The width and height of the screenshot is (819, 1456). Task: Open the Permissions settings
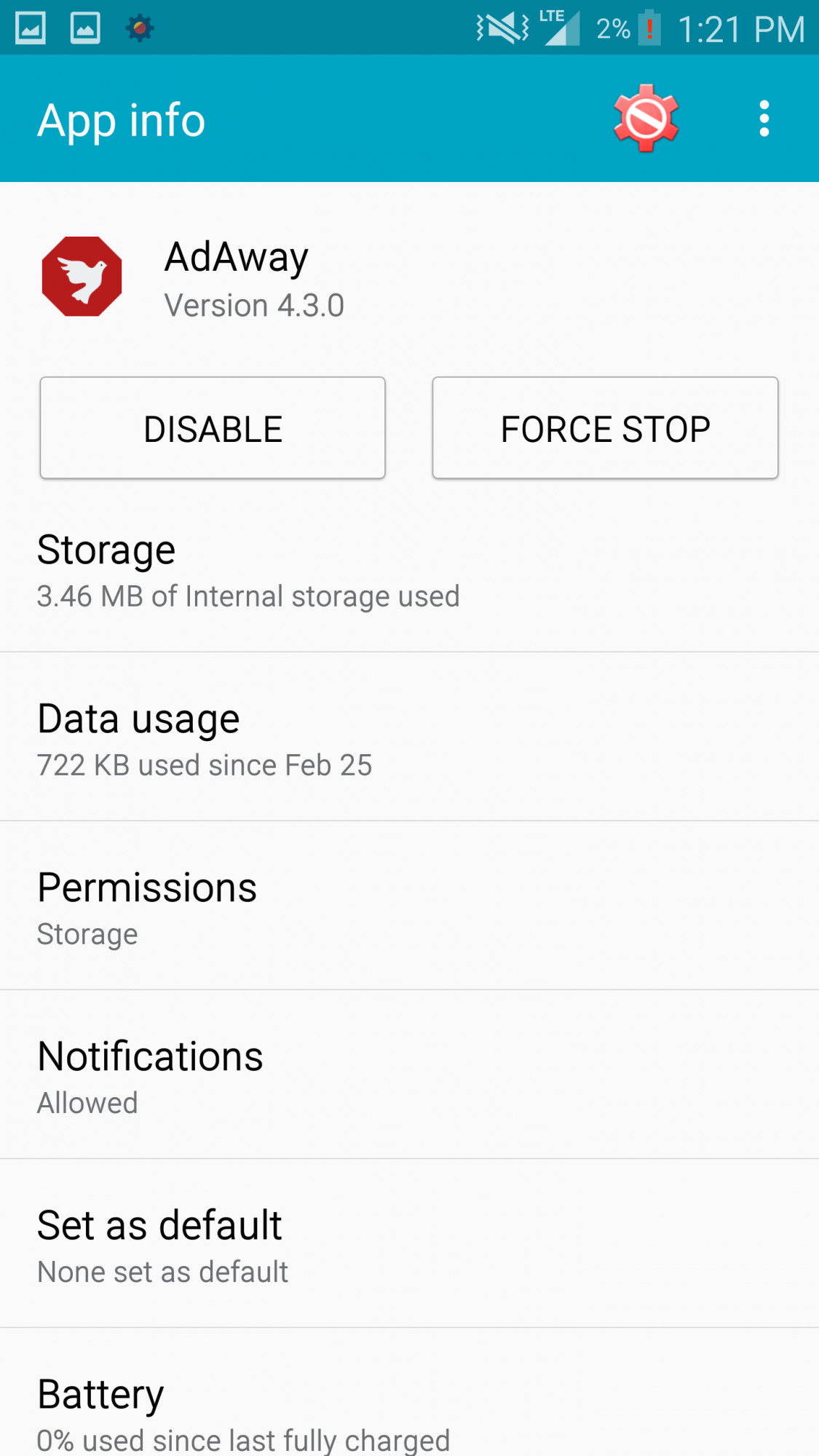[409, 909]
